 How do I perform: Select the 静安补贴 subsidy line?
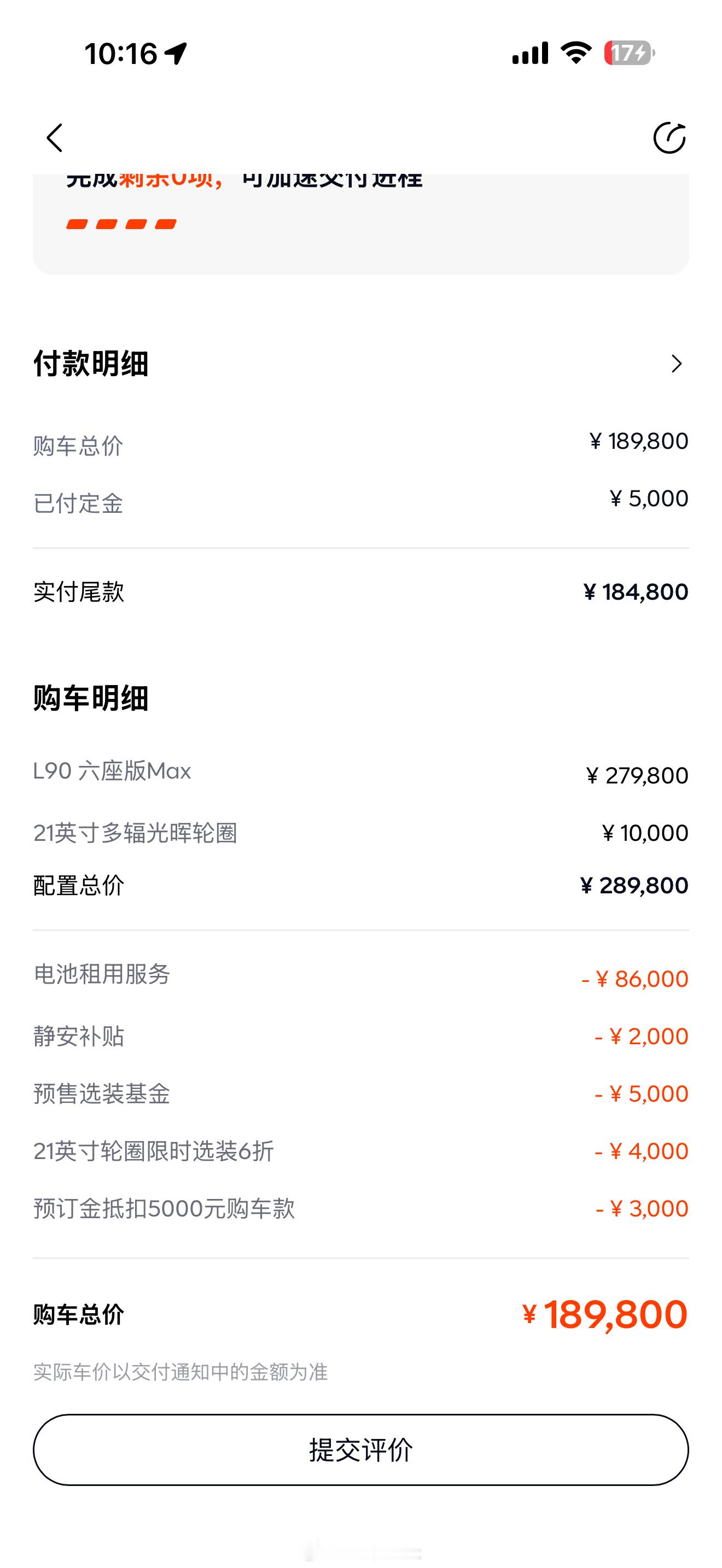(x=361, y=1036)
